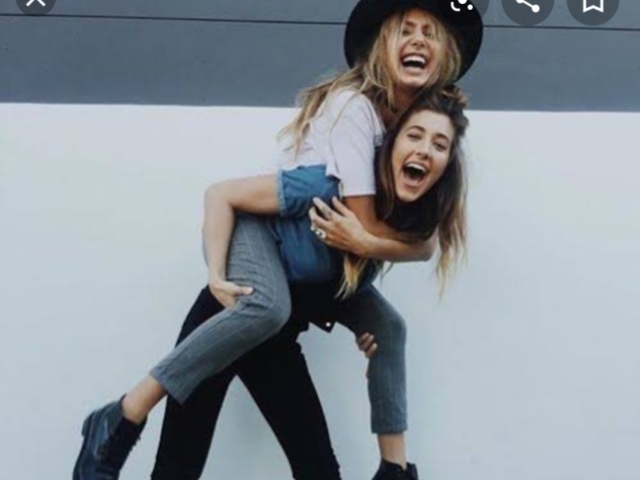The width and height of the screenshot is (640, 480).
Task: Search this image with Lens
Action: tap(462, 4)
